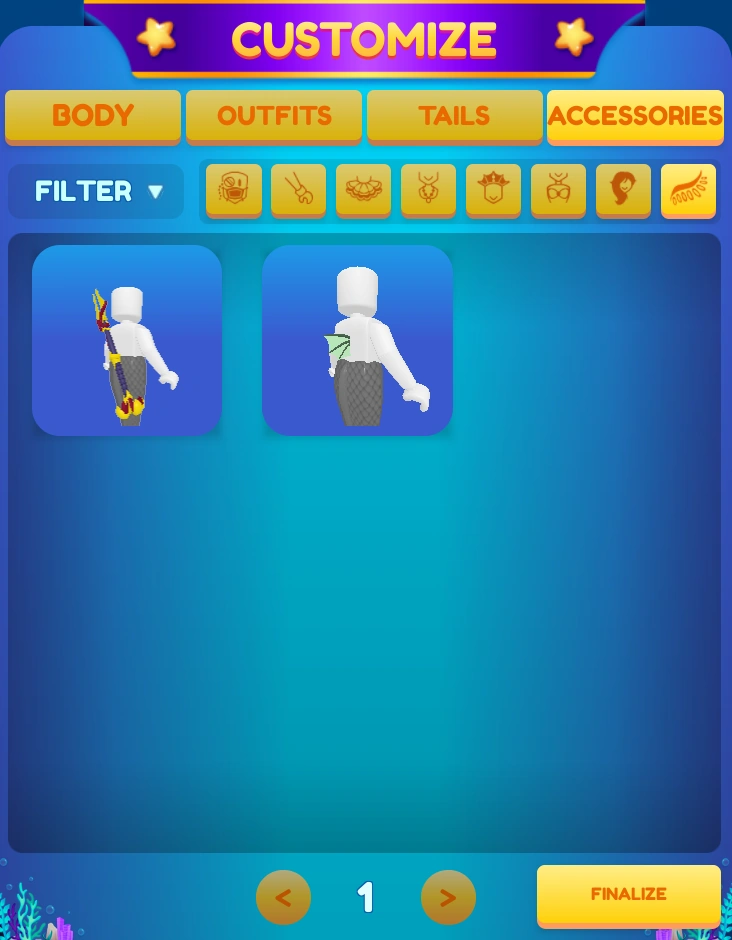Equip the trident back accessory
Viewport: 732px width, 940px height.
point(127,340)
